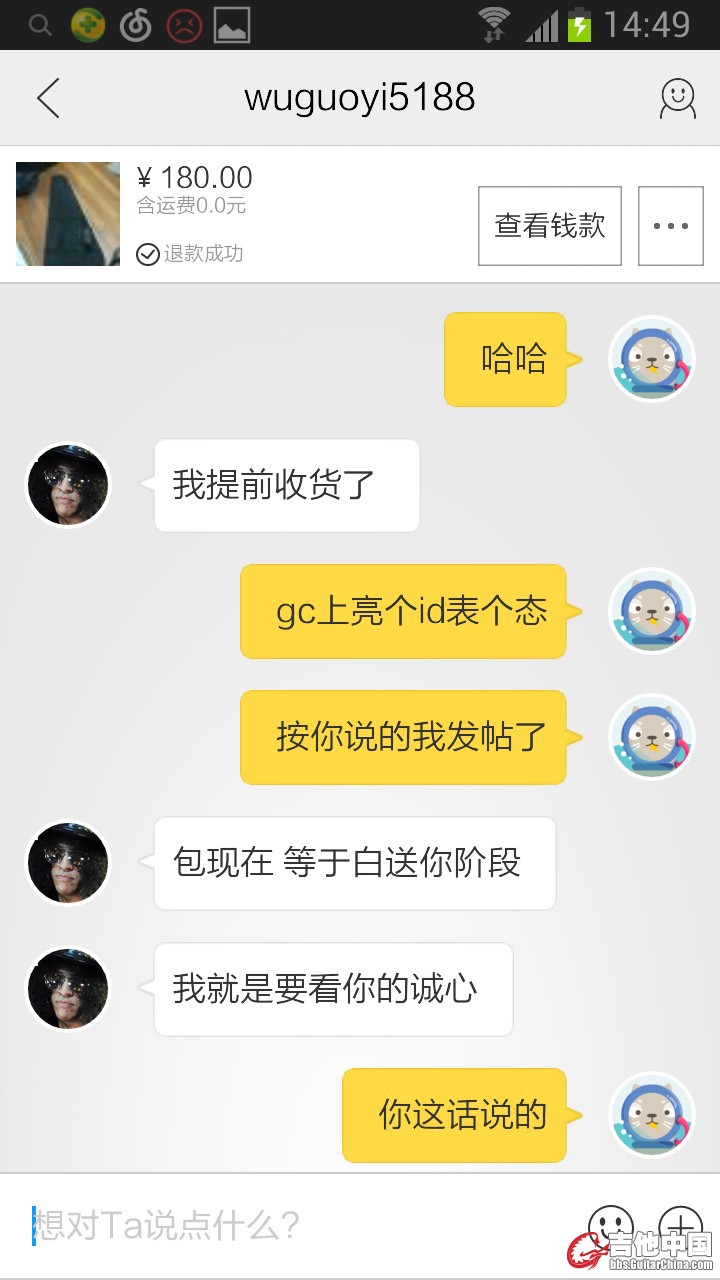This screenshot has height=1280, width=720.
Task: Go back using the top-left arrow
Action: [48, 98]
